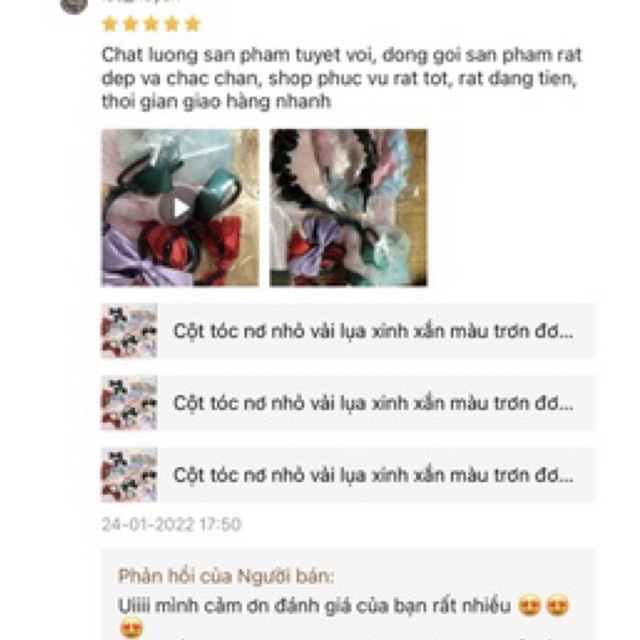
Task: Open the review photo with black headband
Action: [x=348, y=208]
